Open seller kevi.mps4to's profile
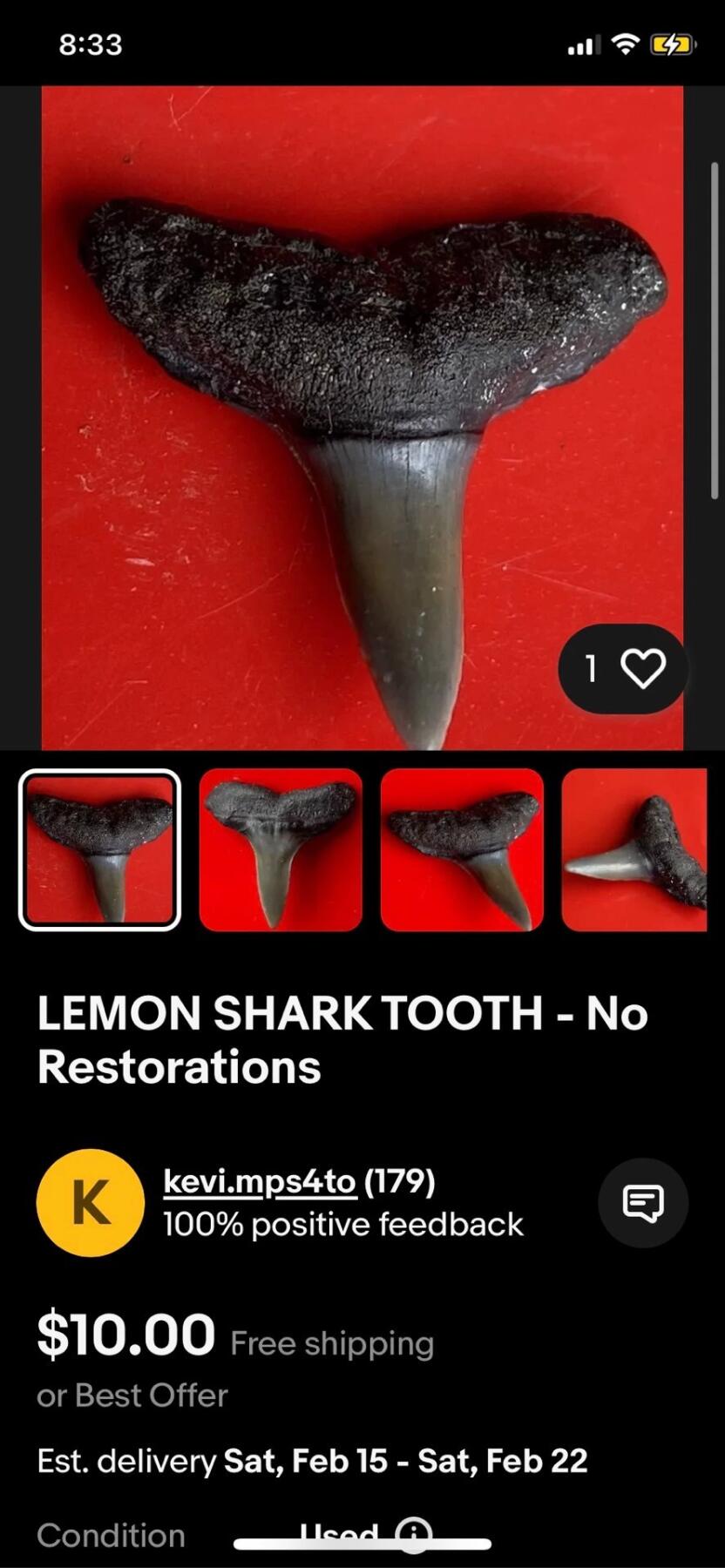The width and height of the screenshot is (725, 1568). 259,1181
